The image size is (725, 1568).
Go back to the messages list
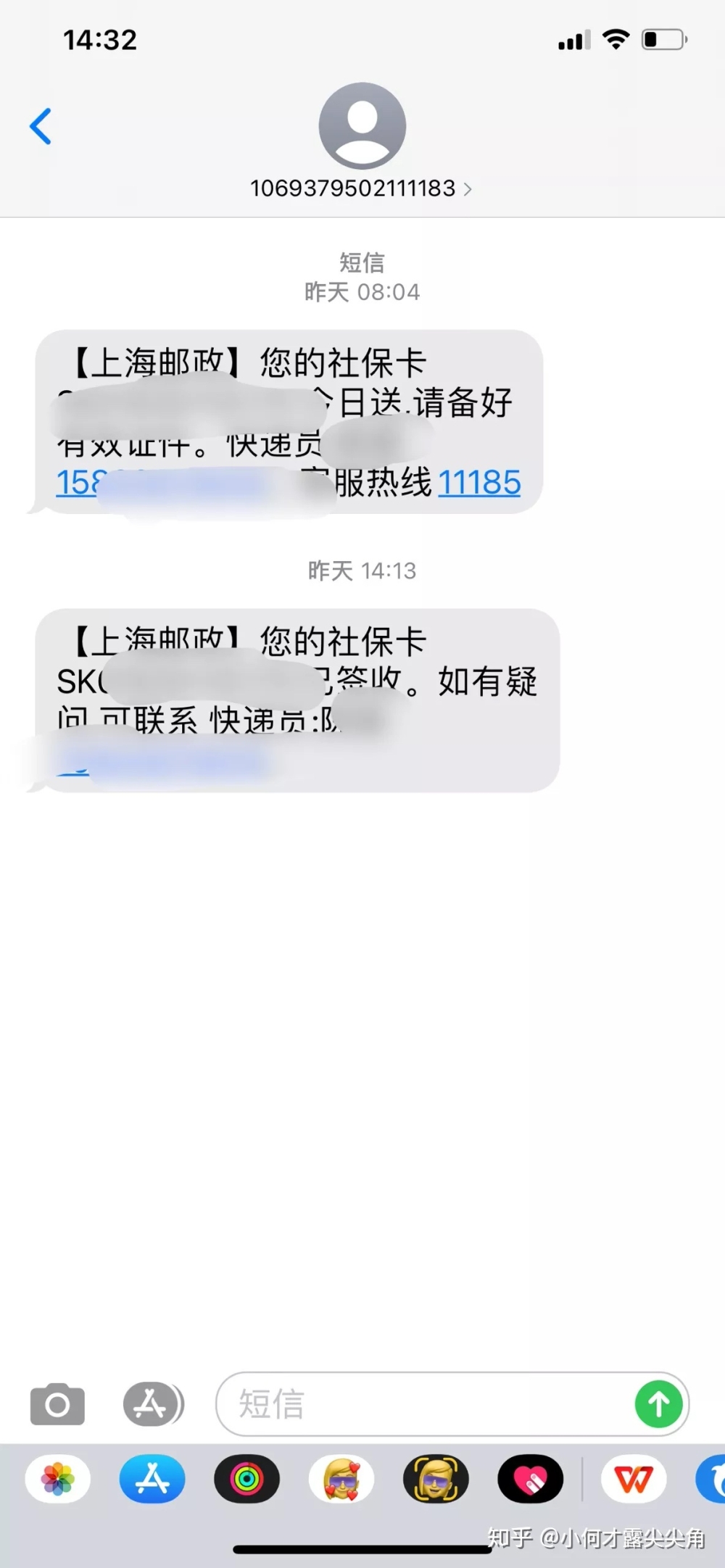point(41,127)
